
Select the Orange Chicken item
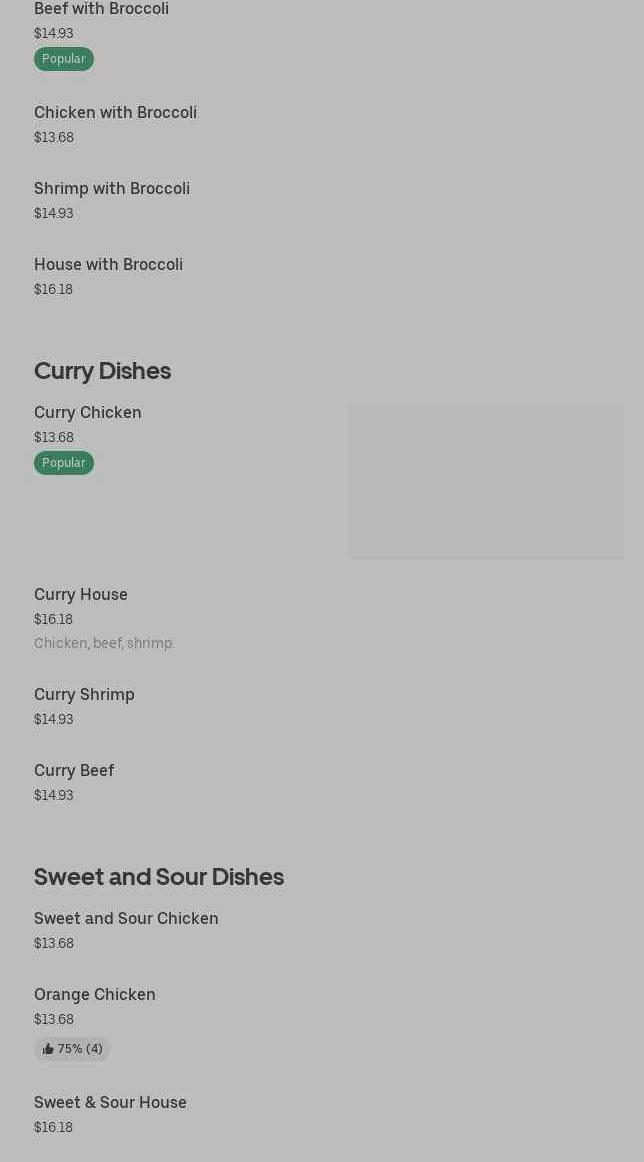point(95,995)
